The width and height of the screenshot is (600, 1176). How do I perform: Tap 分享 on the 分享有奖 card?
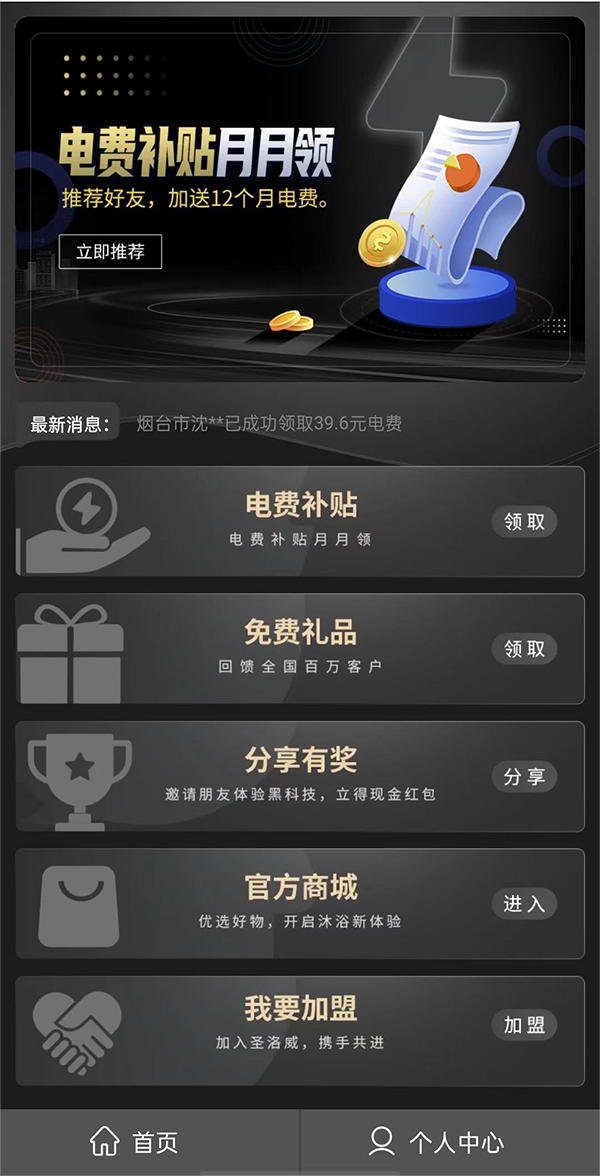tap(524, 777)
